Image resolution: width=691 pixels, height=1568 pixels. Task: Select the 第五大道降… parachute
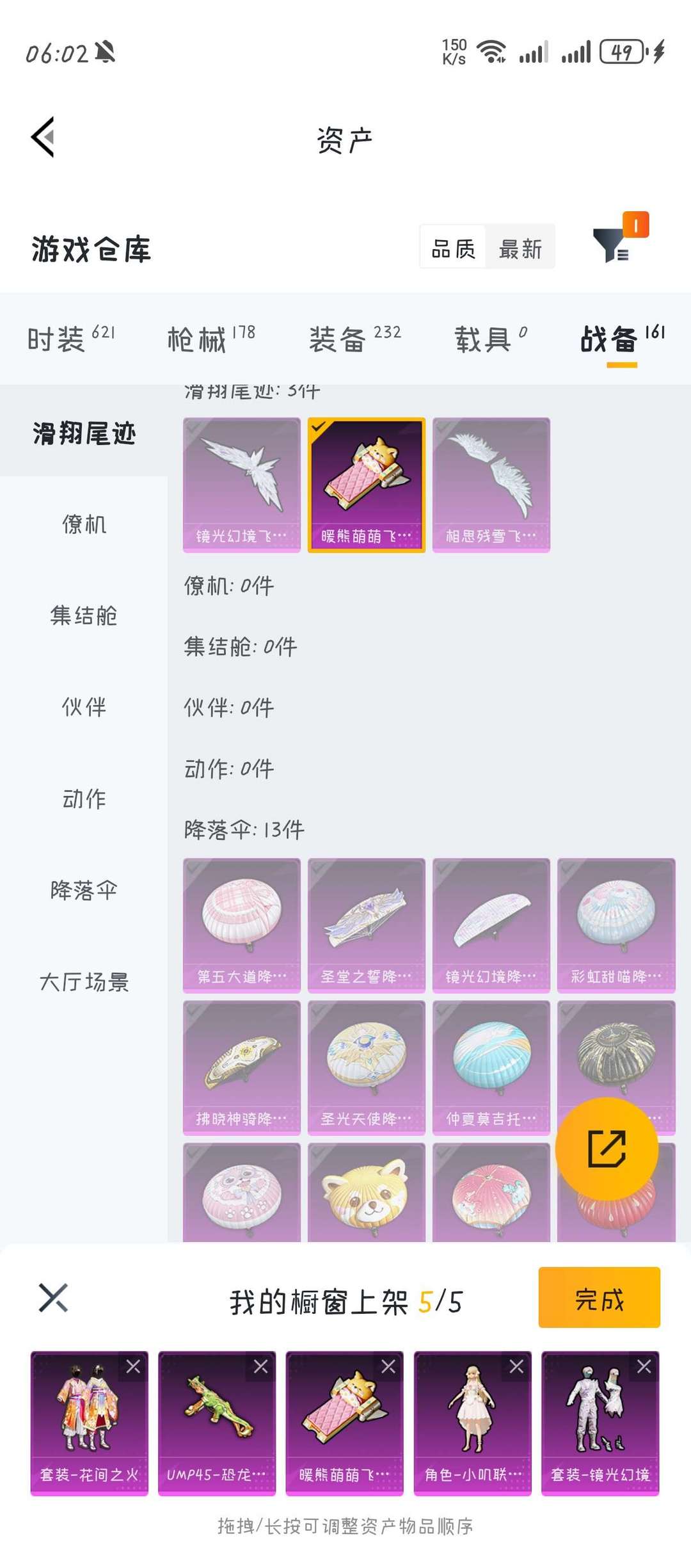(242, 925)
